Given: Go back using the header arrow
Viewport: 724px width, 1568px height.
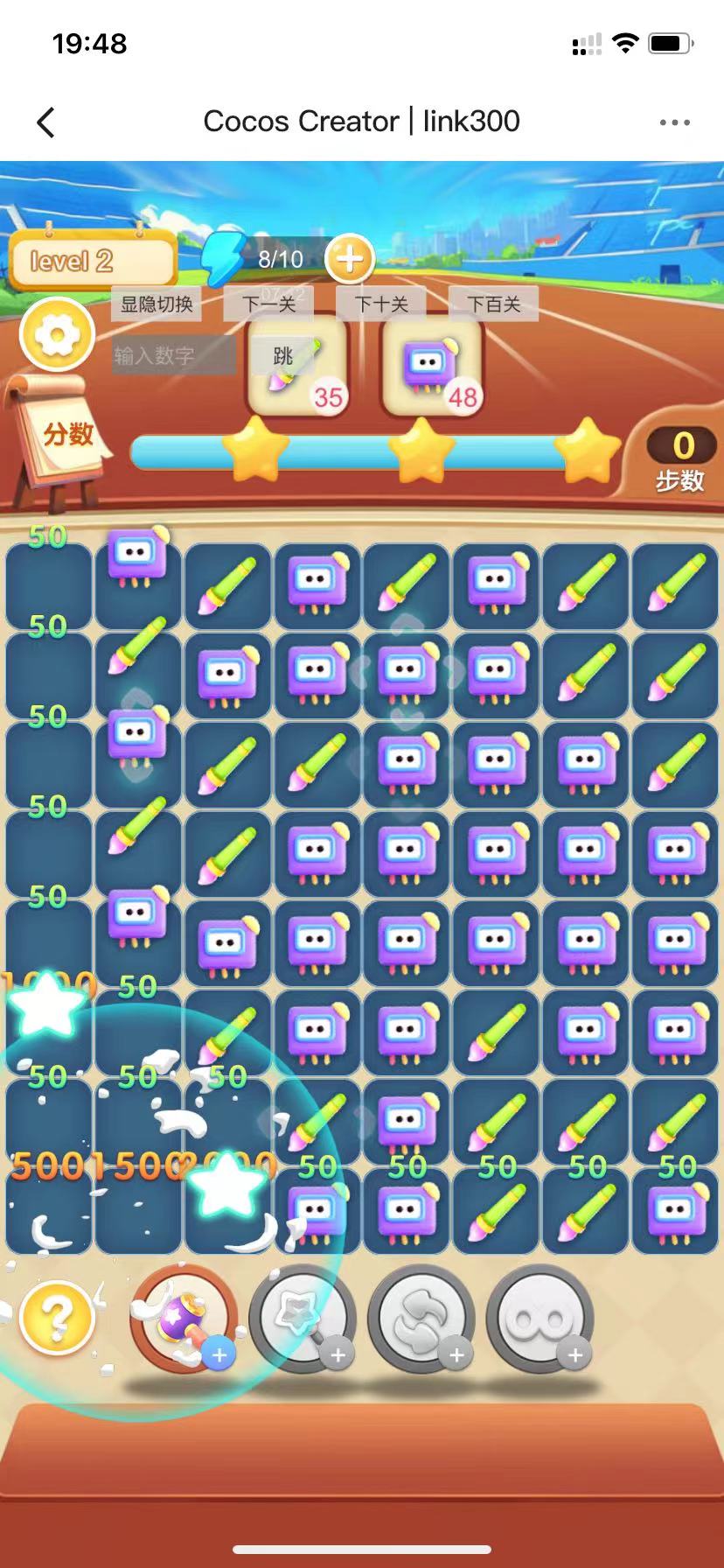Looking at the screenshot, I should pos(46,122).
